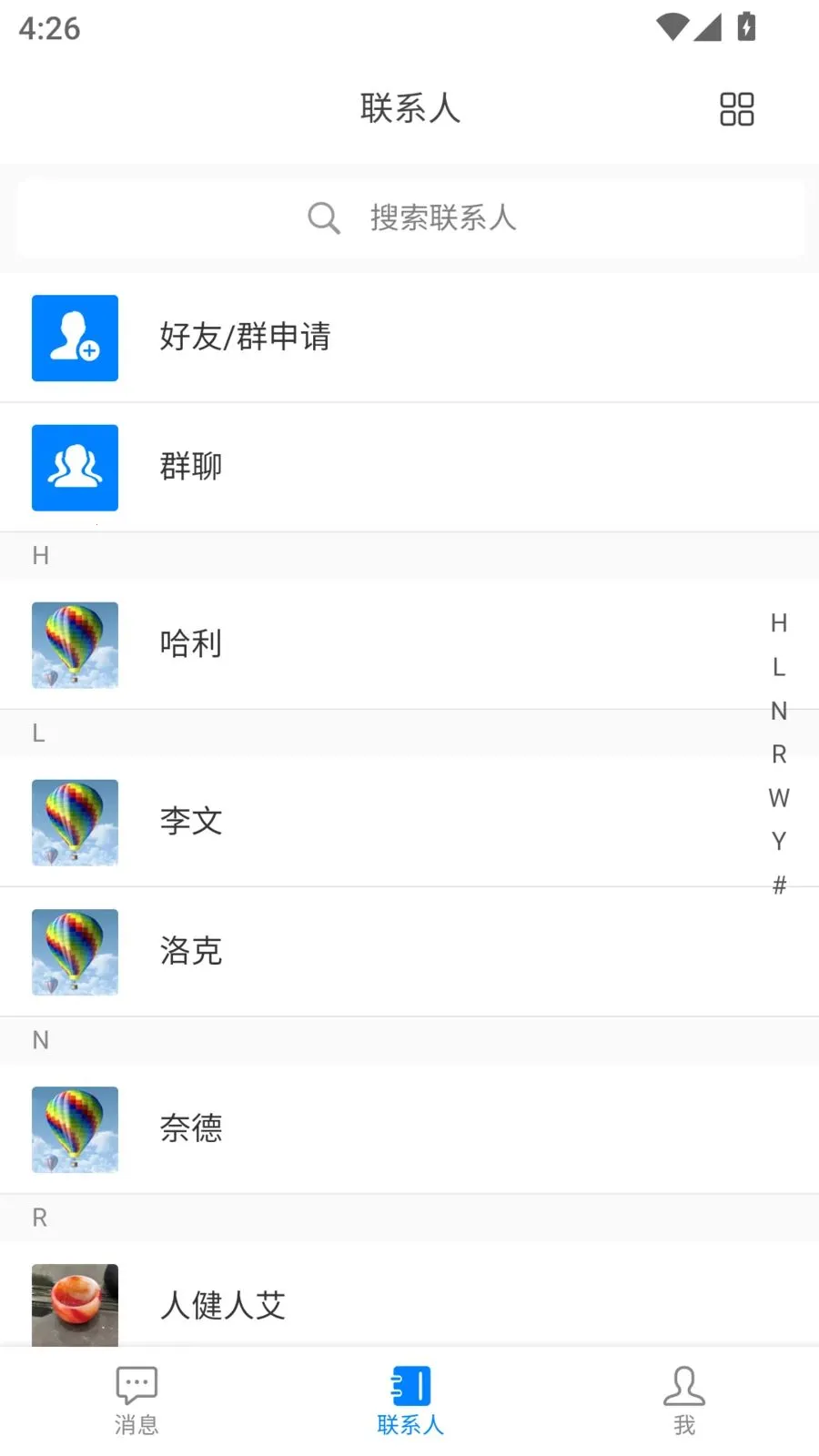This screenshot has width=819, height=1456.
Task: Click 奈德's balloon avatar thumbnail
Action: (x=75, y=1129)
